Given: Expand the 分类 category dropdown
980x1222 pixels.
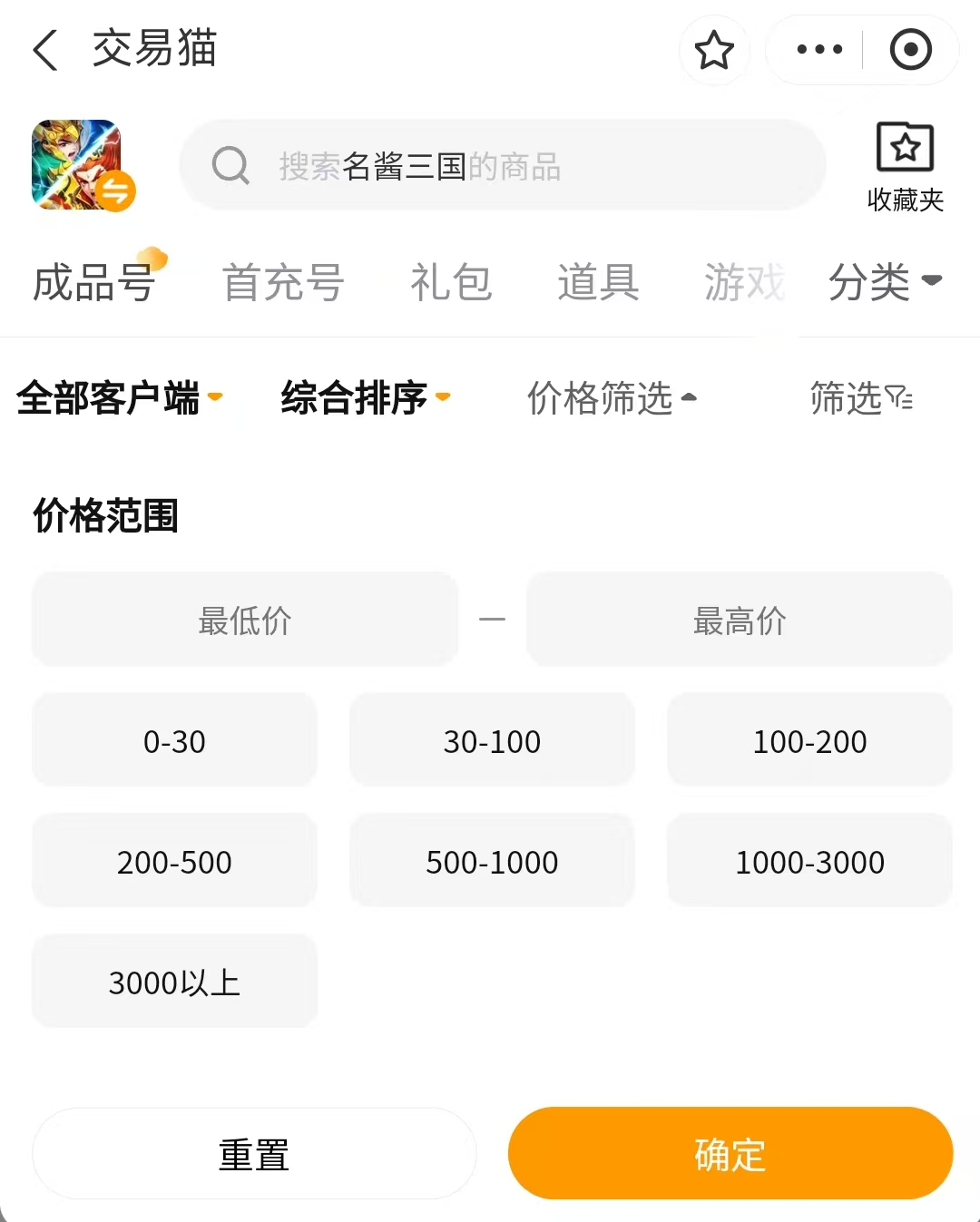Looking at the screenshot, I should (885, 282).
